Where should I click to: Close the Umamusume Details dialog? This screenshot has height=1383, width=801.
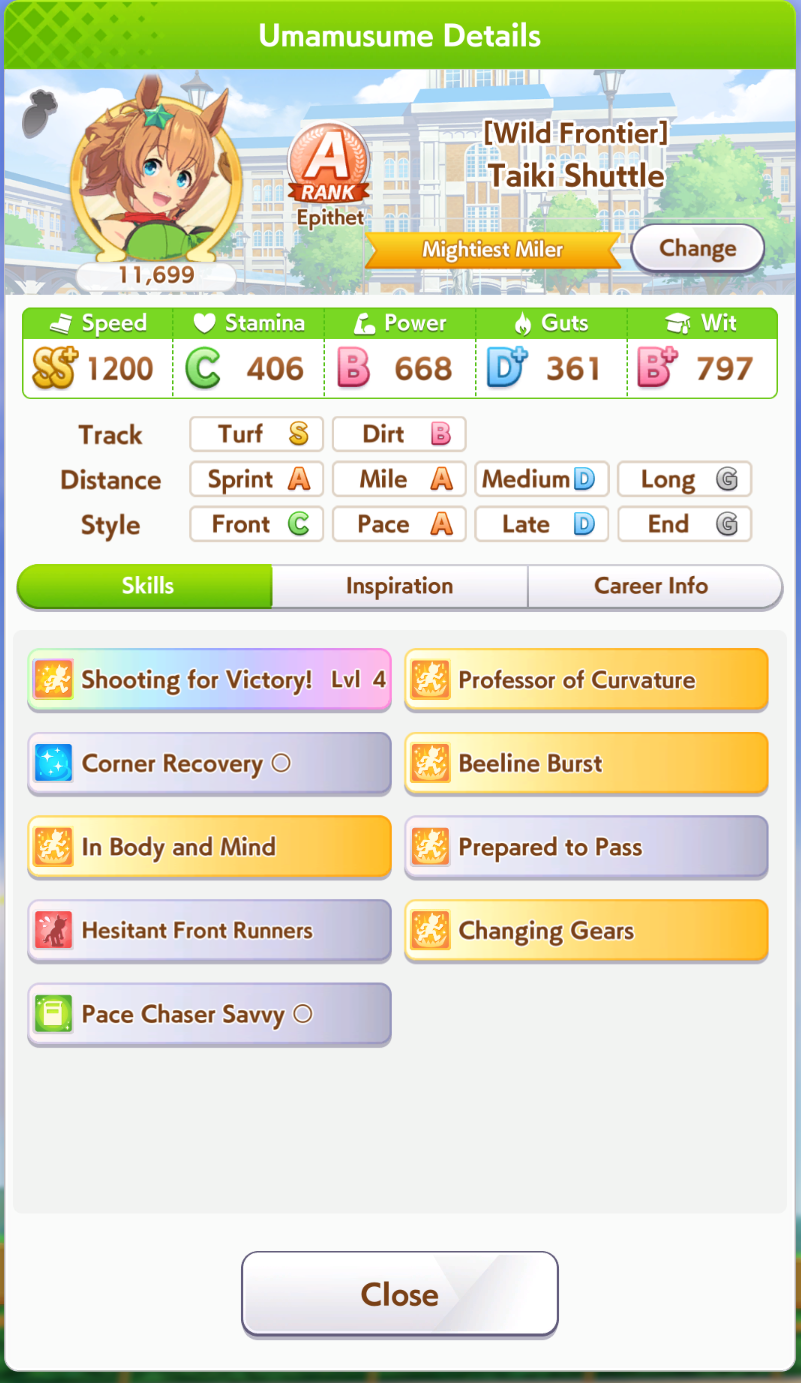(x=399, y=1293)
